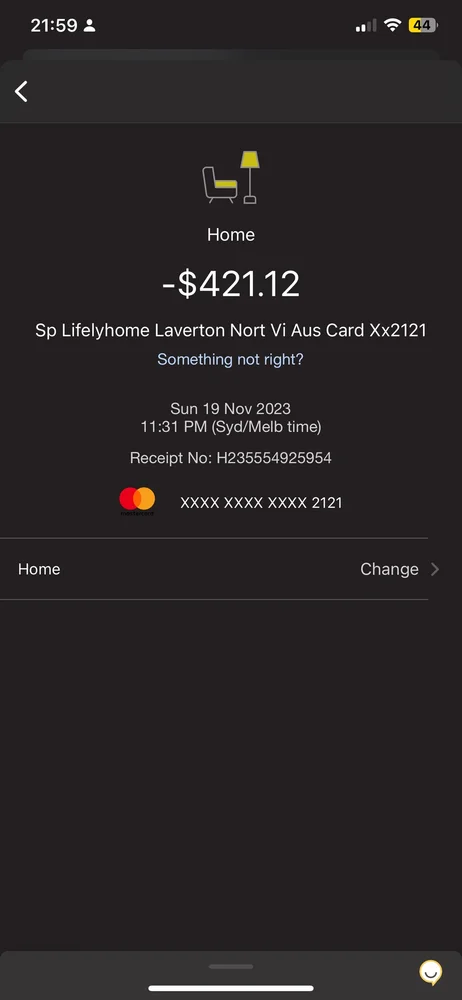Go back using the top-left arrow
The height and width of the screenshot is (1000, 462).
pyautogui.click(x=21, y=91)
